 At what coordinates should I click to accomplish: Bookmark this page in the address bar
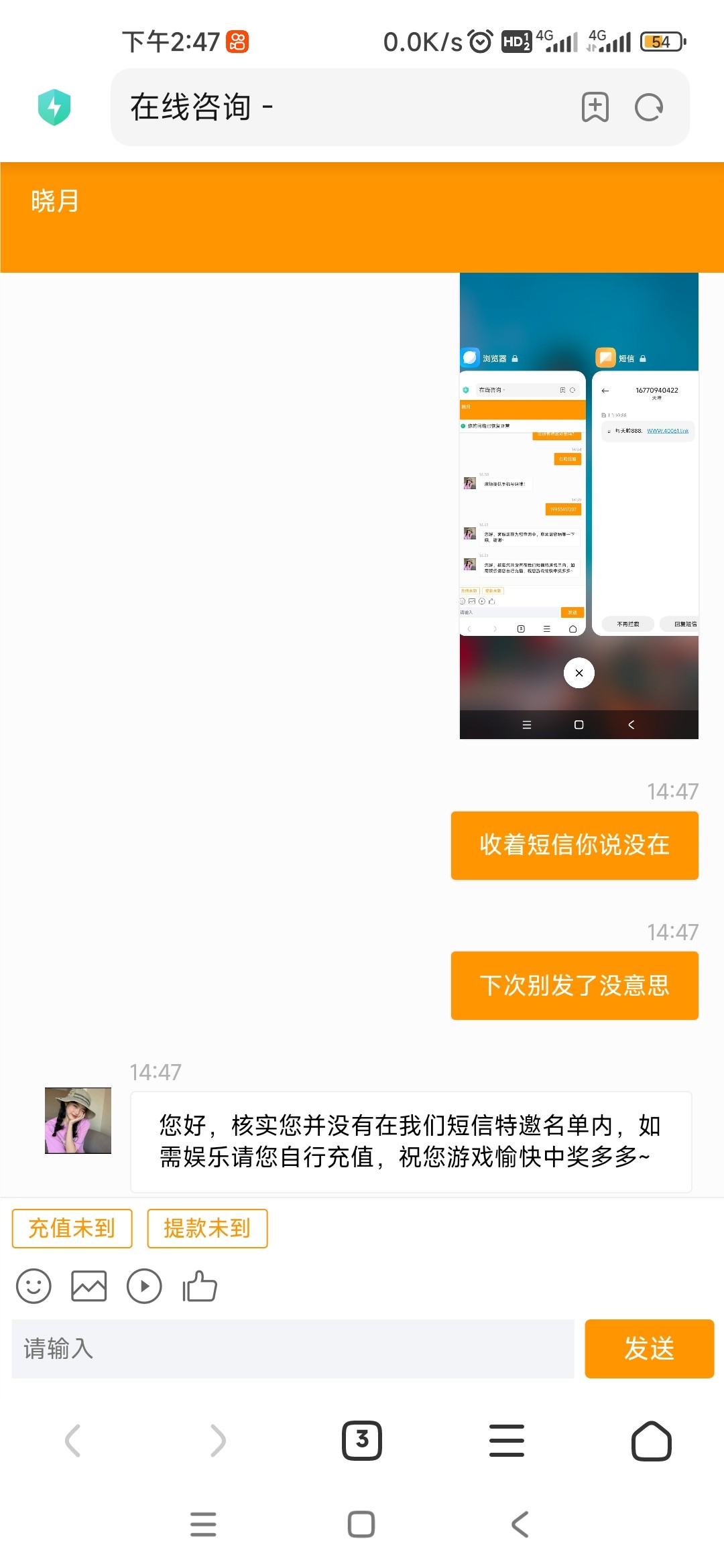click(x=595, y=107)
